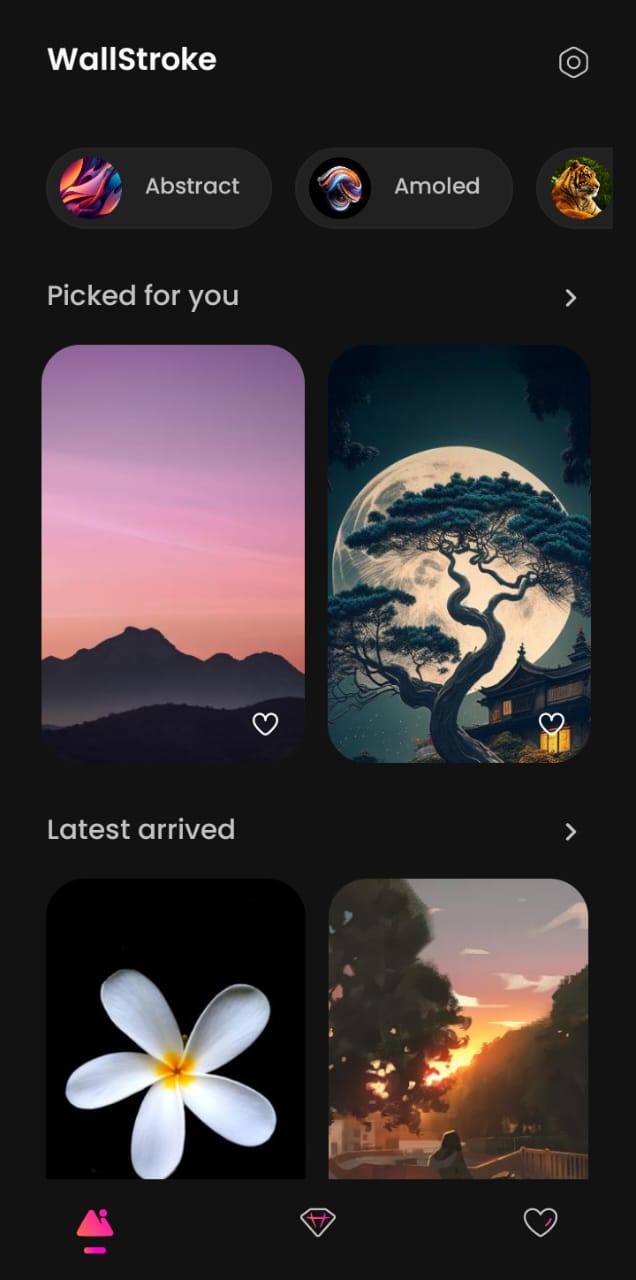Switch to the favorites heart tab
This screenshot has height=1280, width=636.
[x=540, y=1221]
